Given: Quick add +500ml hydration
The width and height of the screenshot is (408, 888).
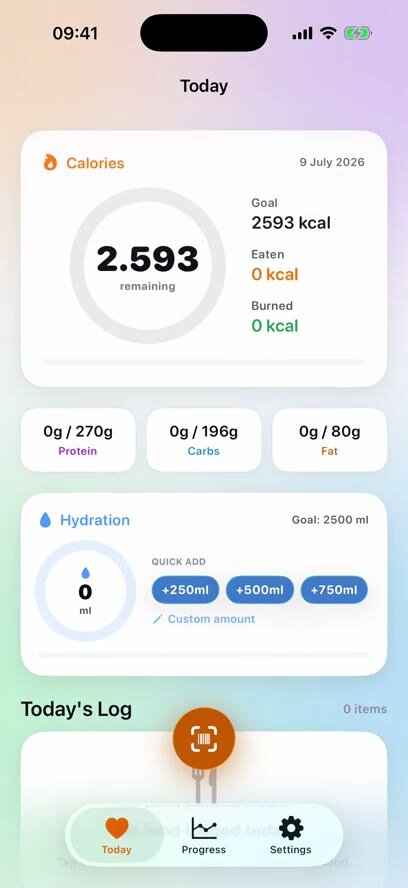Looking at the screenshot, I should coord(260,590).
